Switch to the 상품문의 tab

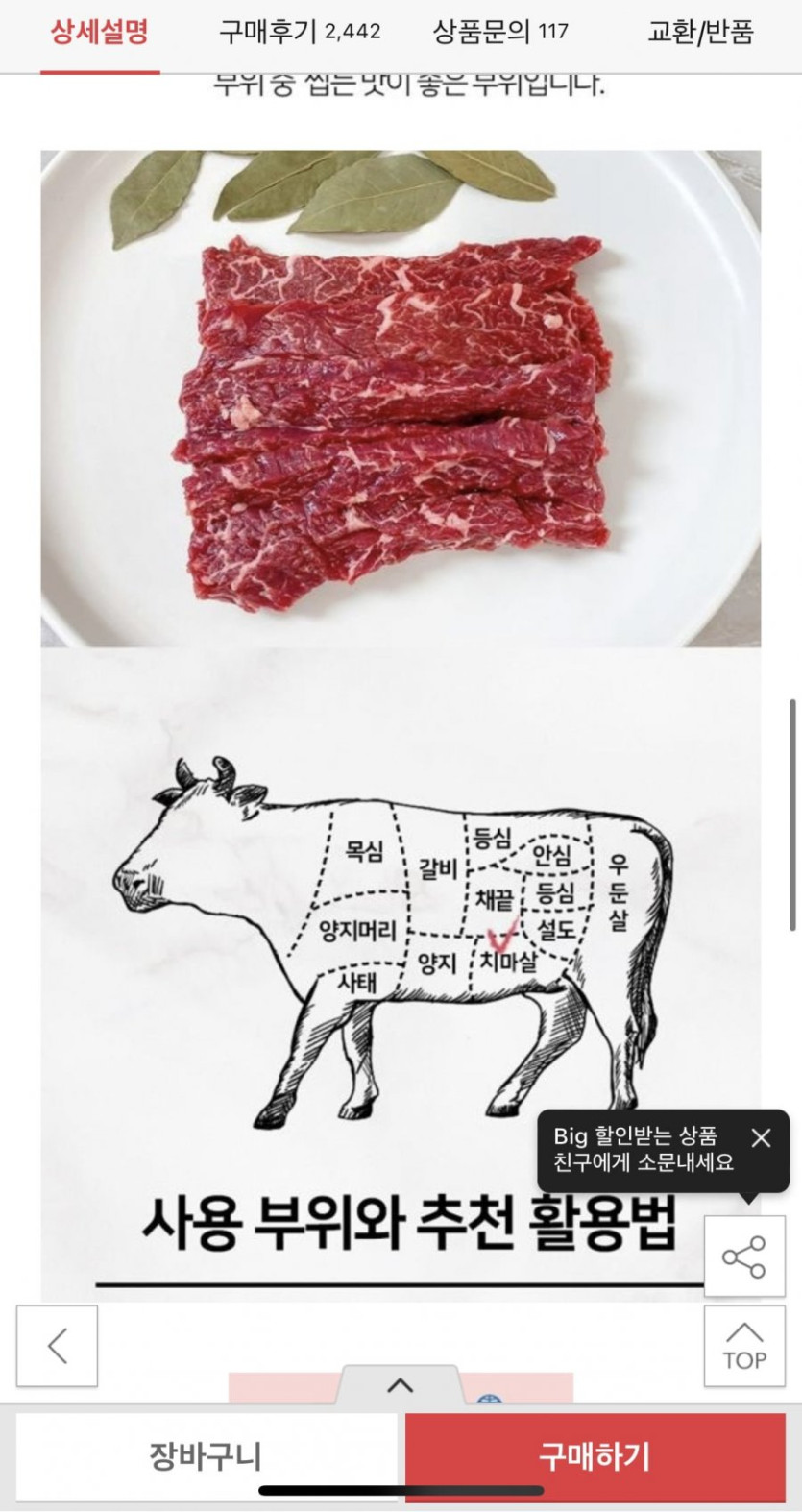500,34
